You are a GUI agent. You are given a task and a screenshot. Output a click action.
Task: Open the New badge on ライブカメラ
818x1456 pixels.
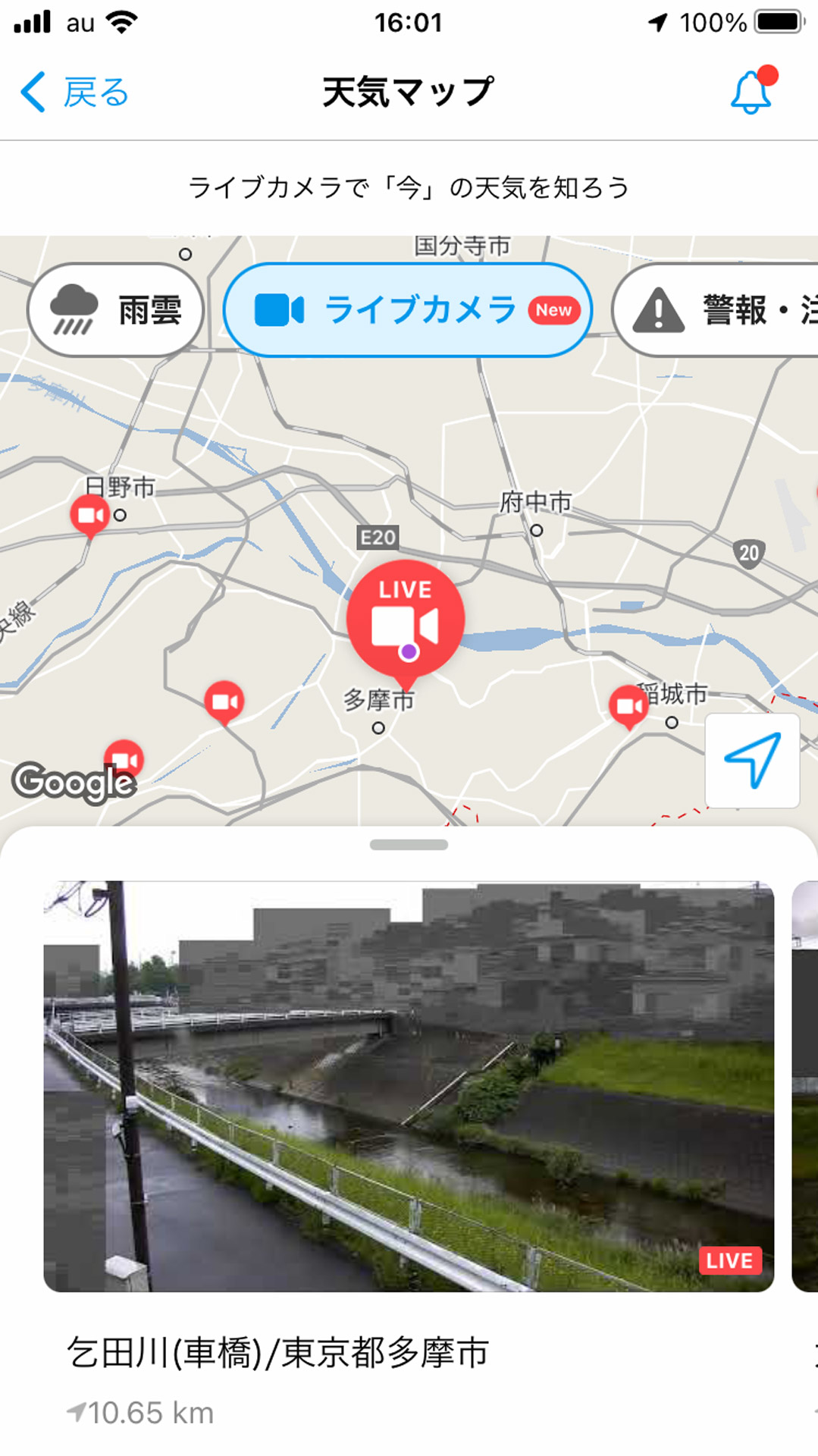tap(553, 309)
